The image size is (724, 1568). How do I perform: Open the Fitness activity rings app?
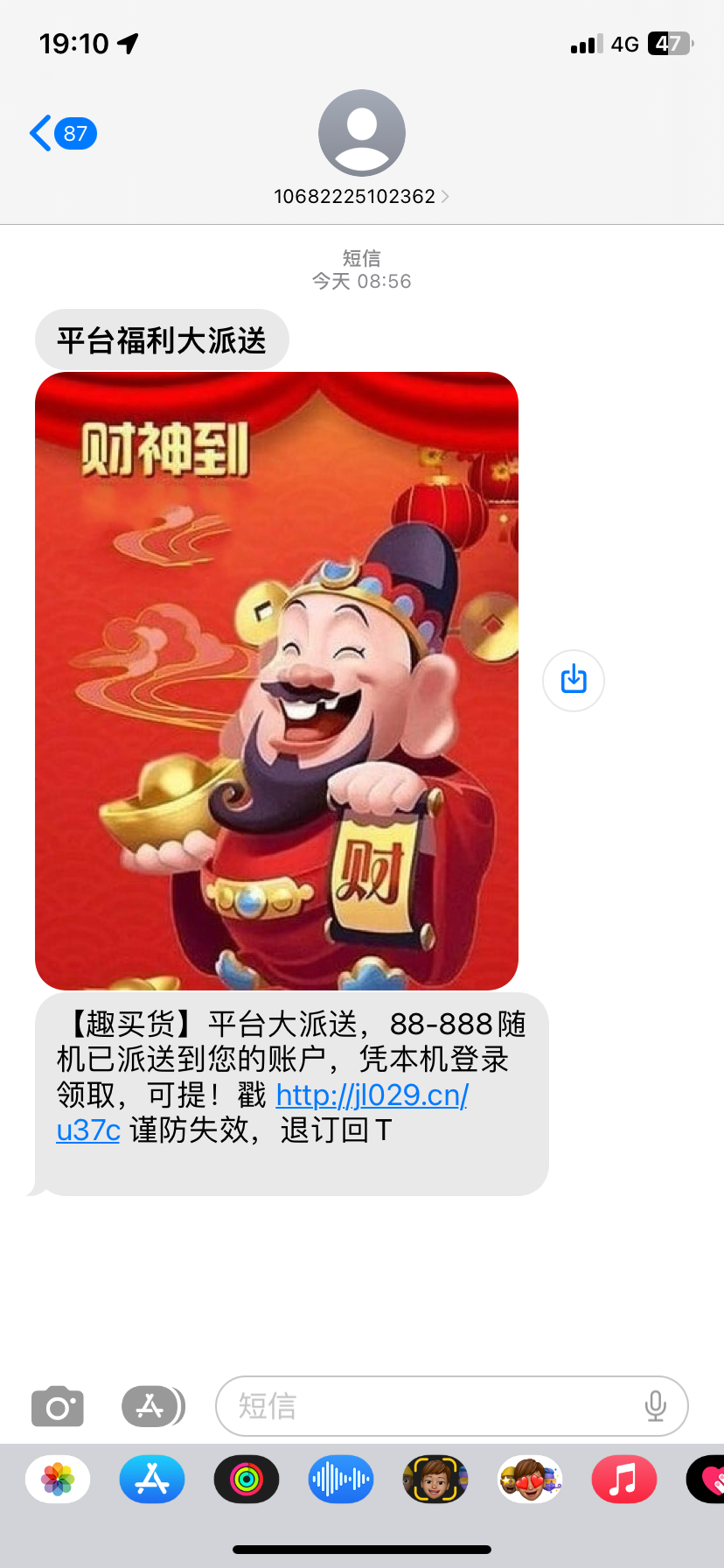247,1480
